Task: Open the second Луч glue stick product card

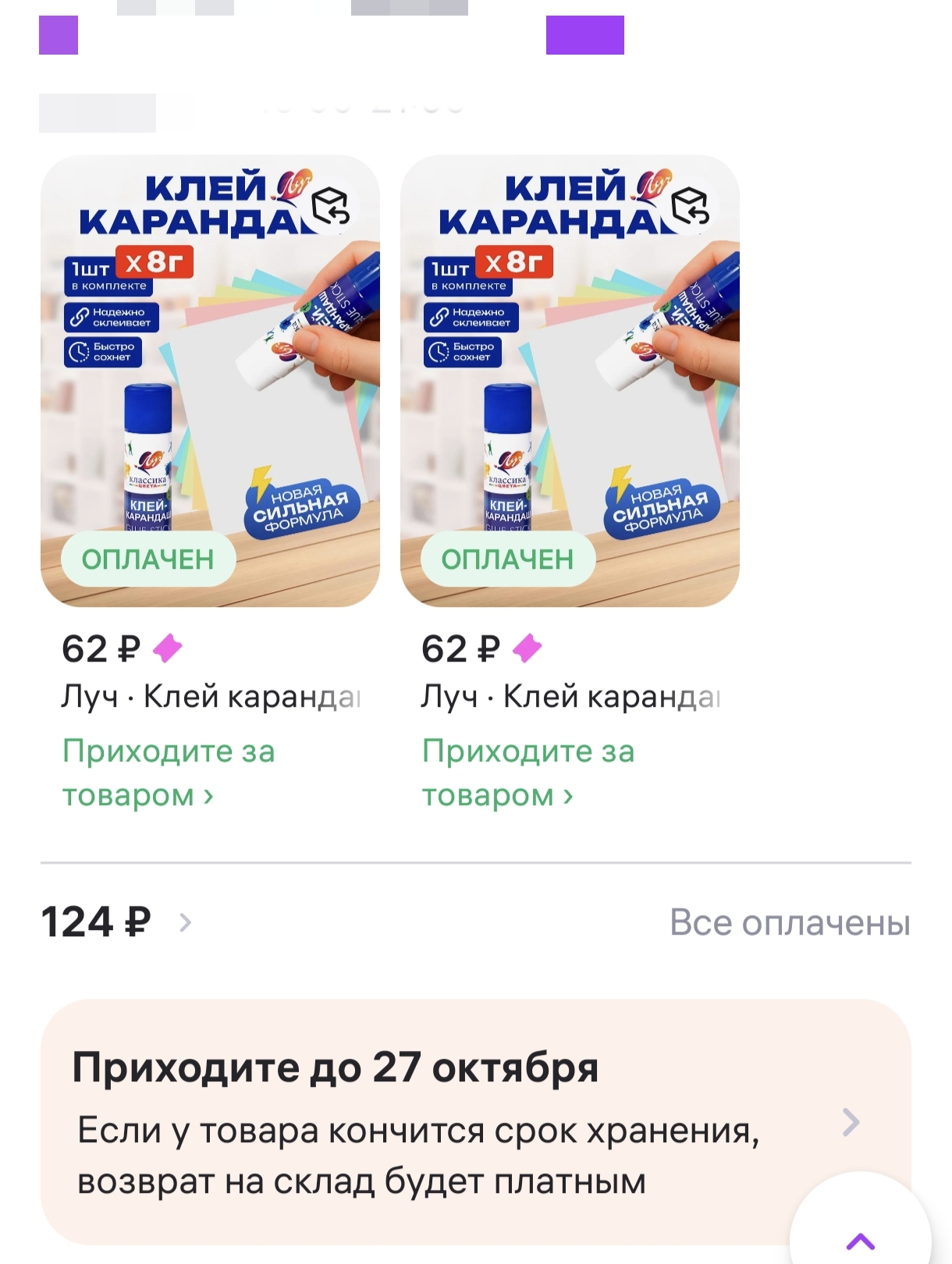Action: (x=570, y=381)
